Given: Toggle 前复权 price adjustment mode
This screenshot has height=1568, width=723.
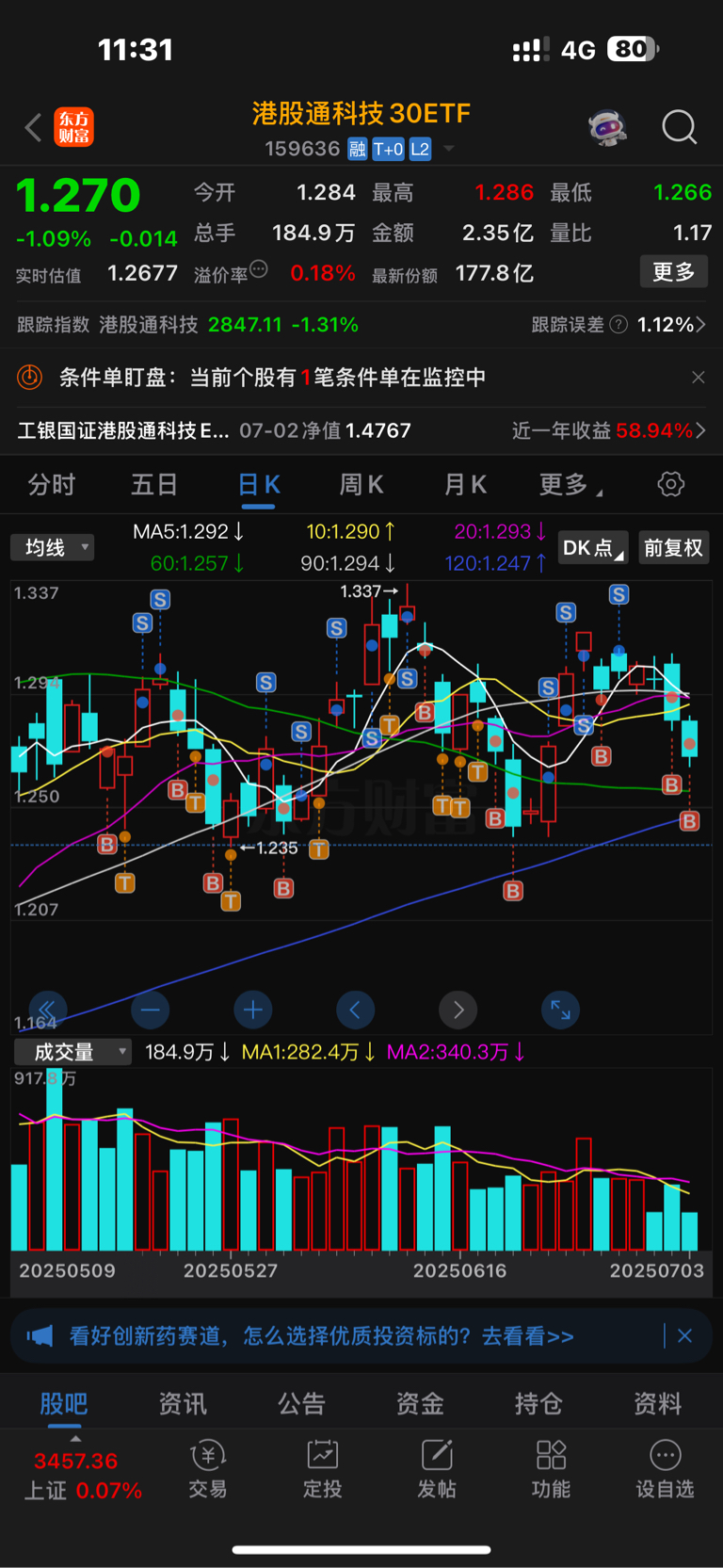Looking at the screenshot, I should pos(674,547).
